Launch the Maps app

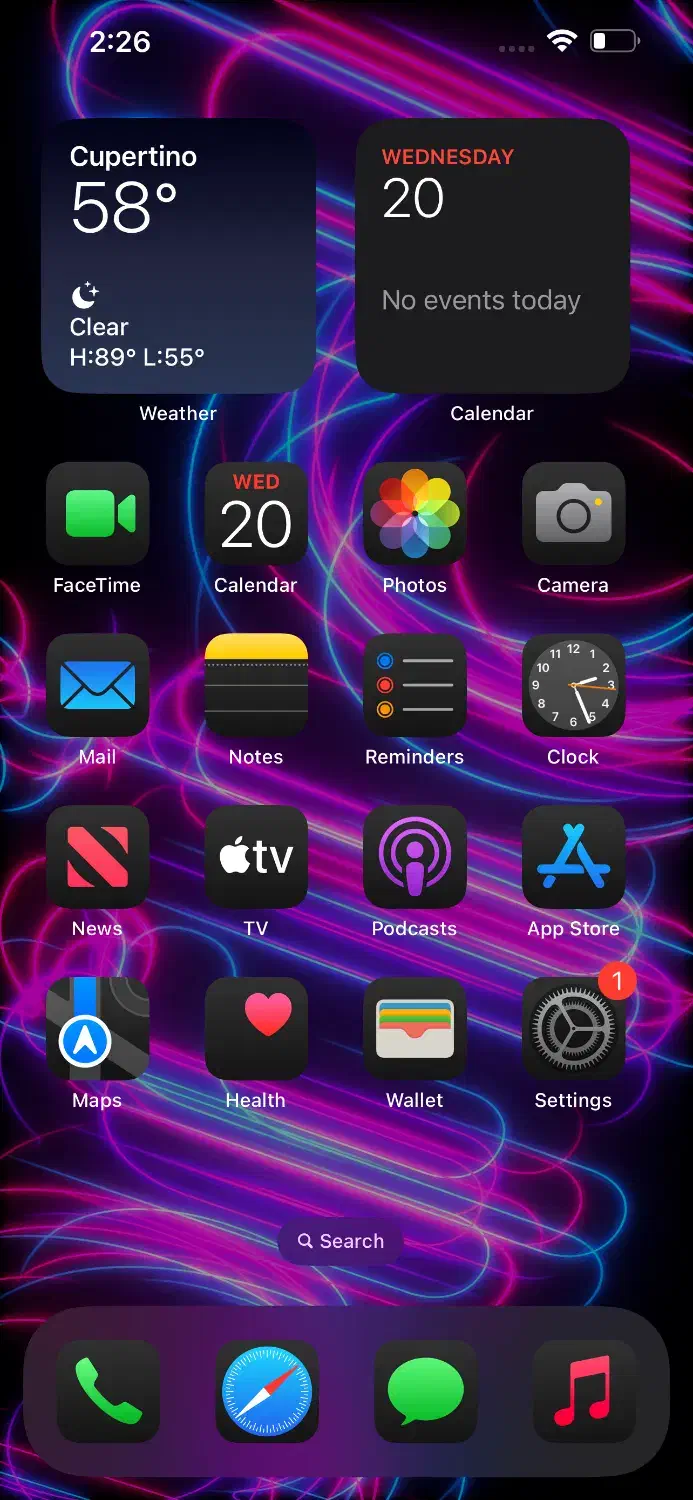pyautogui.click(x=97, y=1029)
